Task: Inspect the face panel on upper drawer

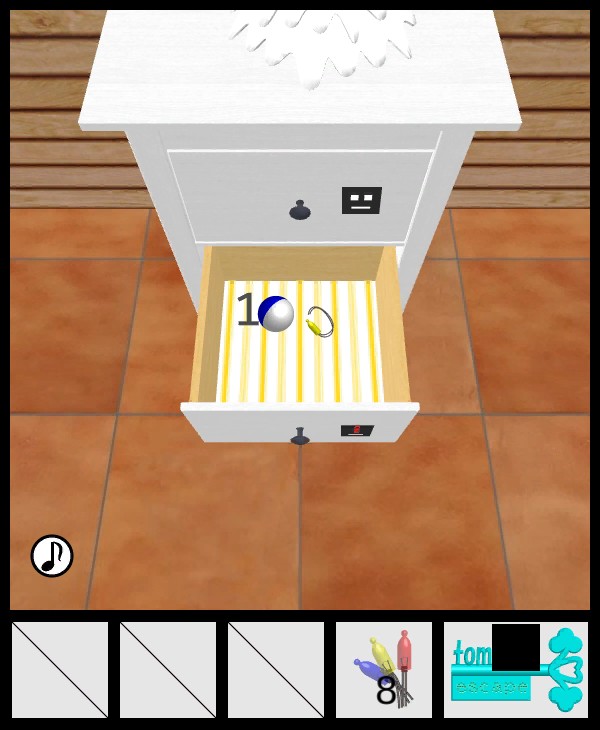Action: 361,200
